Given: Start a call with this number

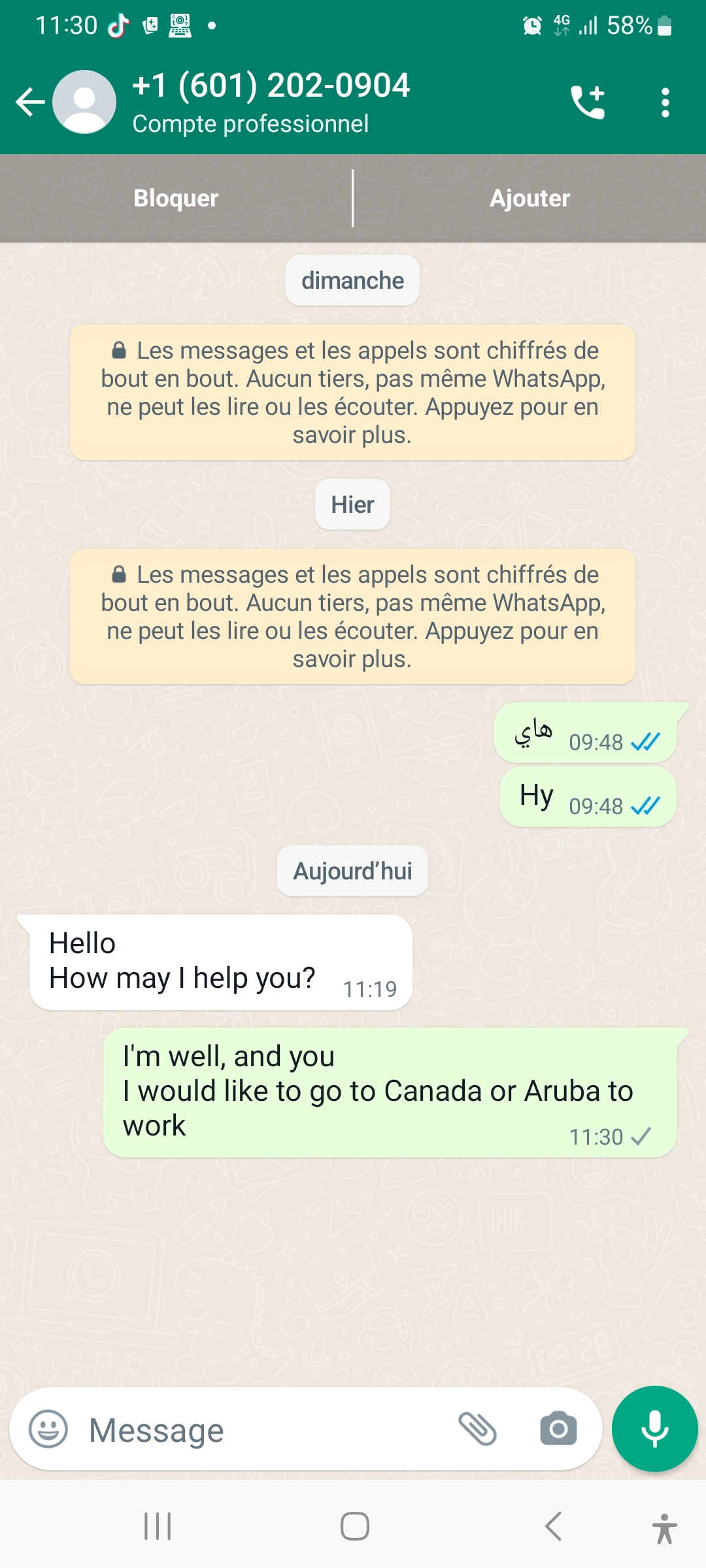Looking at the screenshot, I should pos(588,103).
